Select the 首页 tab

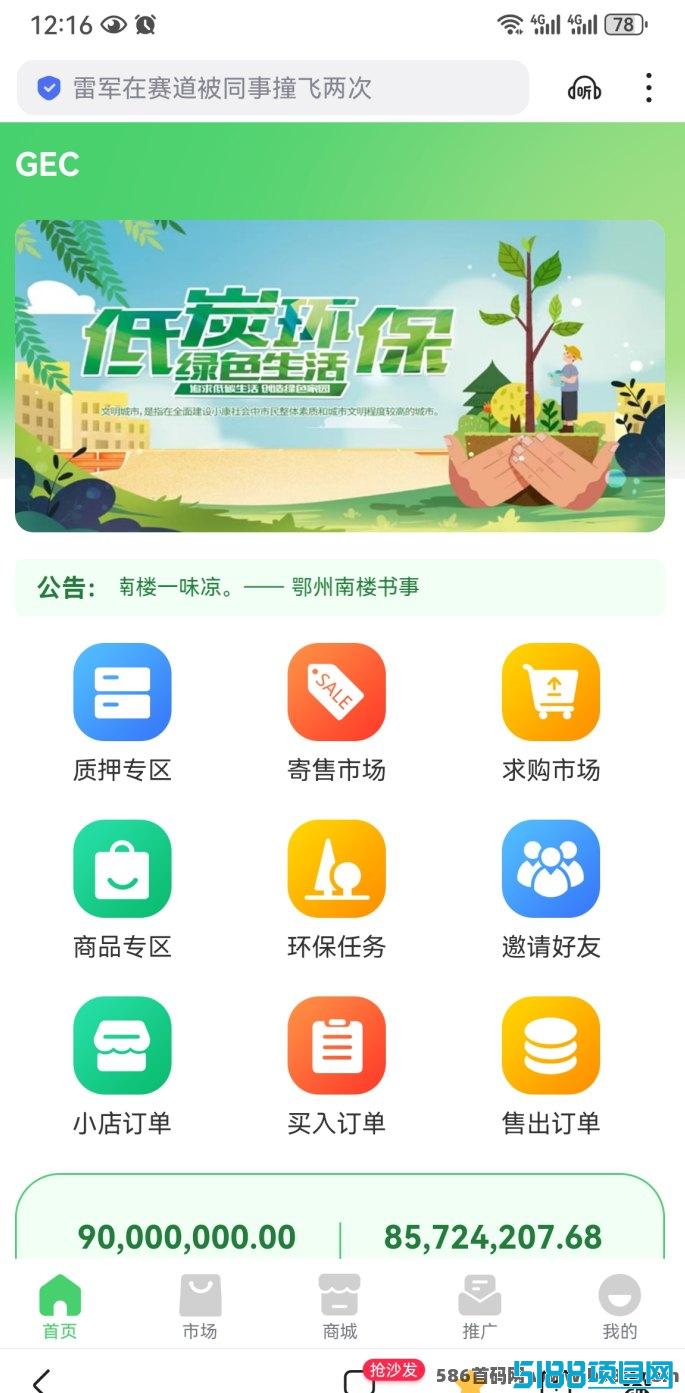[60, 1307]
